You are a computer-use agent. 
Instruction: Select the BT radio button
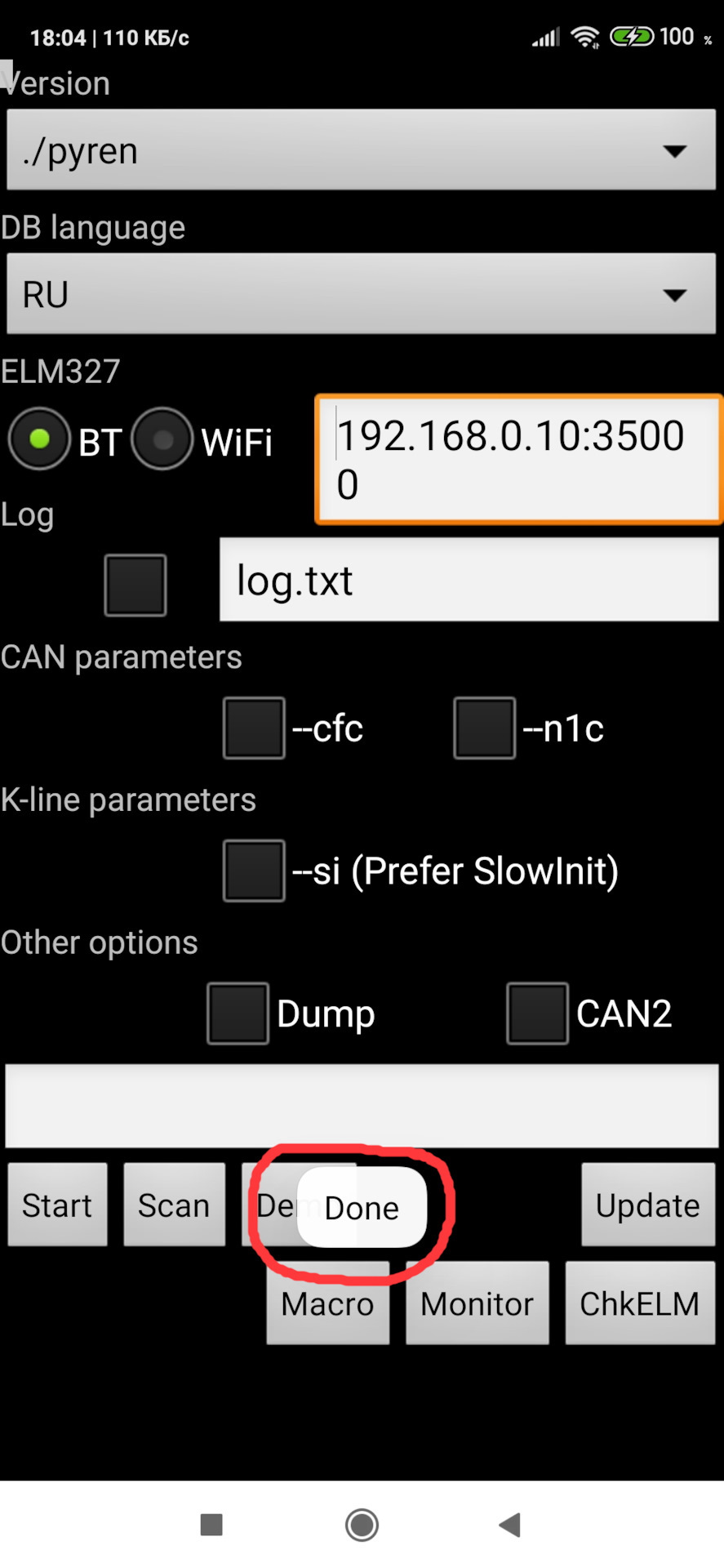coord(38,439)
